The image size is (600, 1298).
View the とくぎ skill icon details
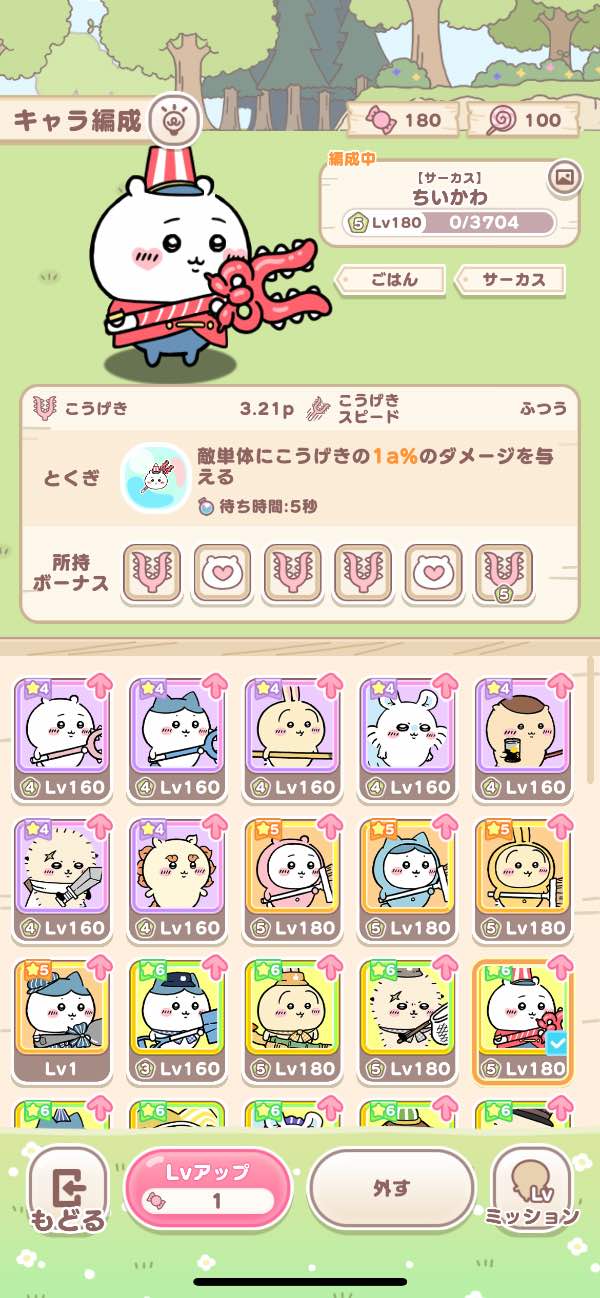pyautogui.click(x=153, y=478)
